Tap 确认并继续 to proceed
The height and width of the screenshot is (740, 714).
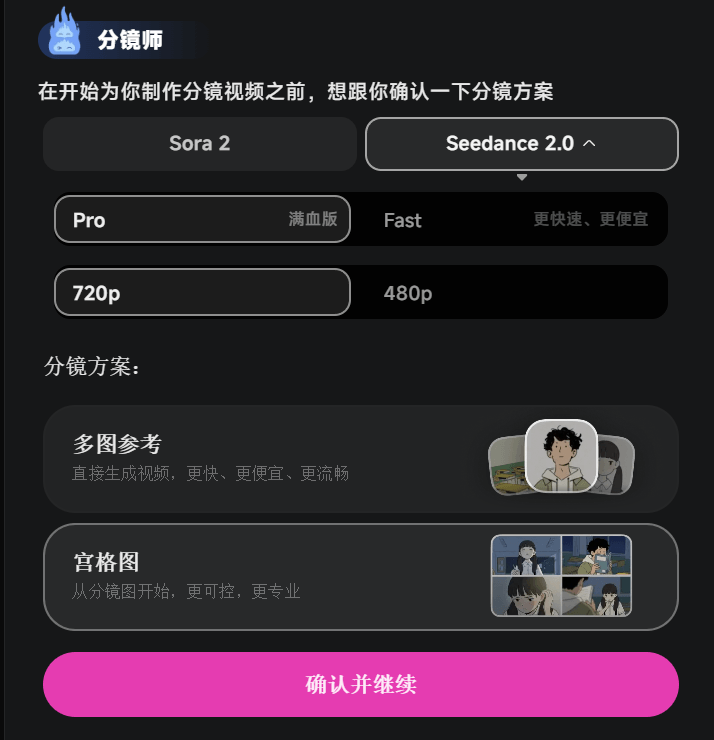click(360, 684)
